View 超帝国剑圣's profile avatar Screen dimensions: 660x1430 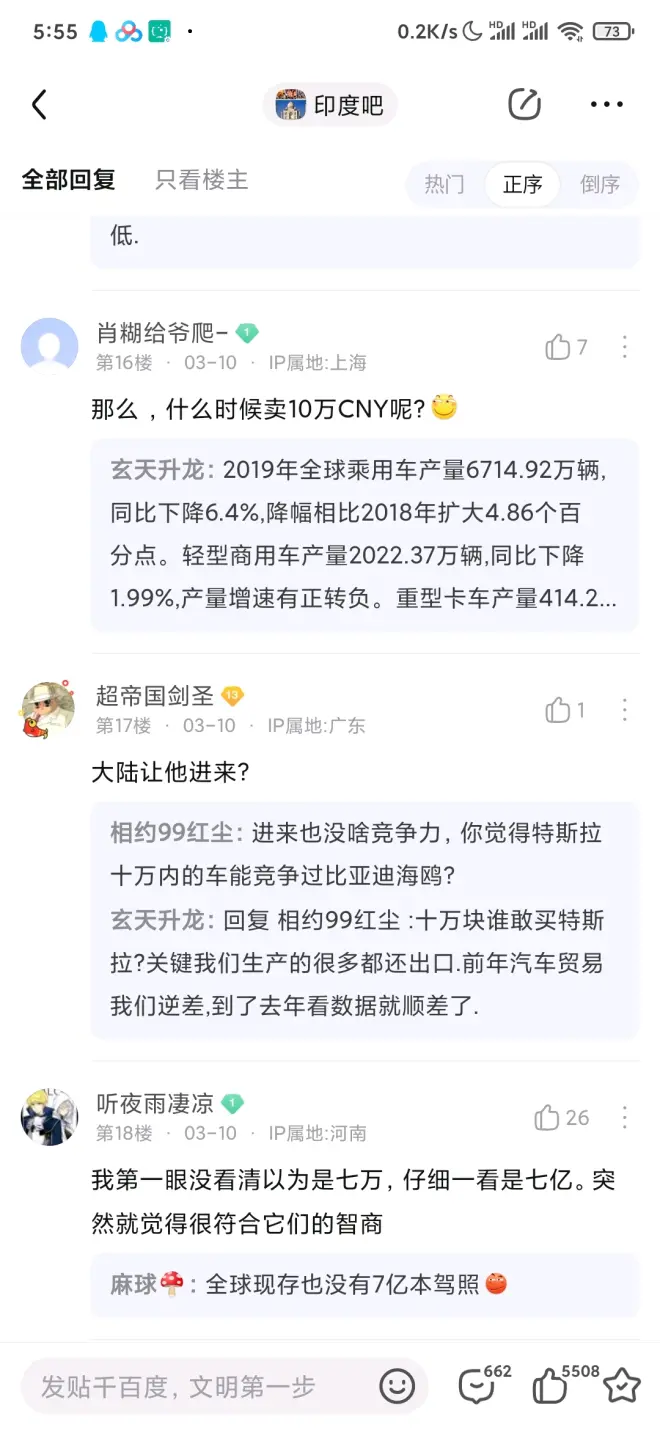point(48,710)
